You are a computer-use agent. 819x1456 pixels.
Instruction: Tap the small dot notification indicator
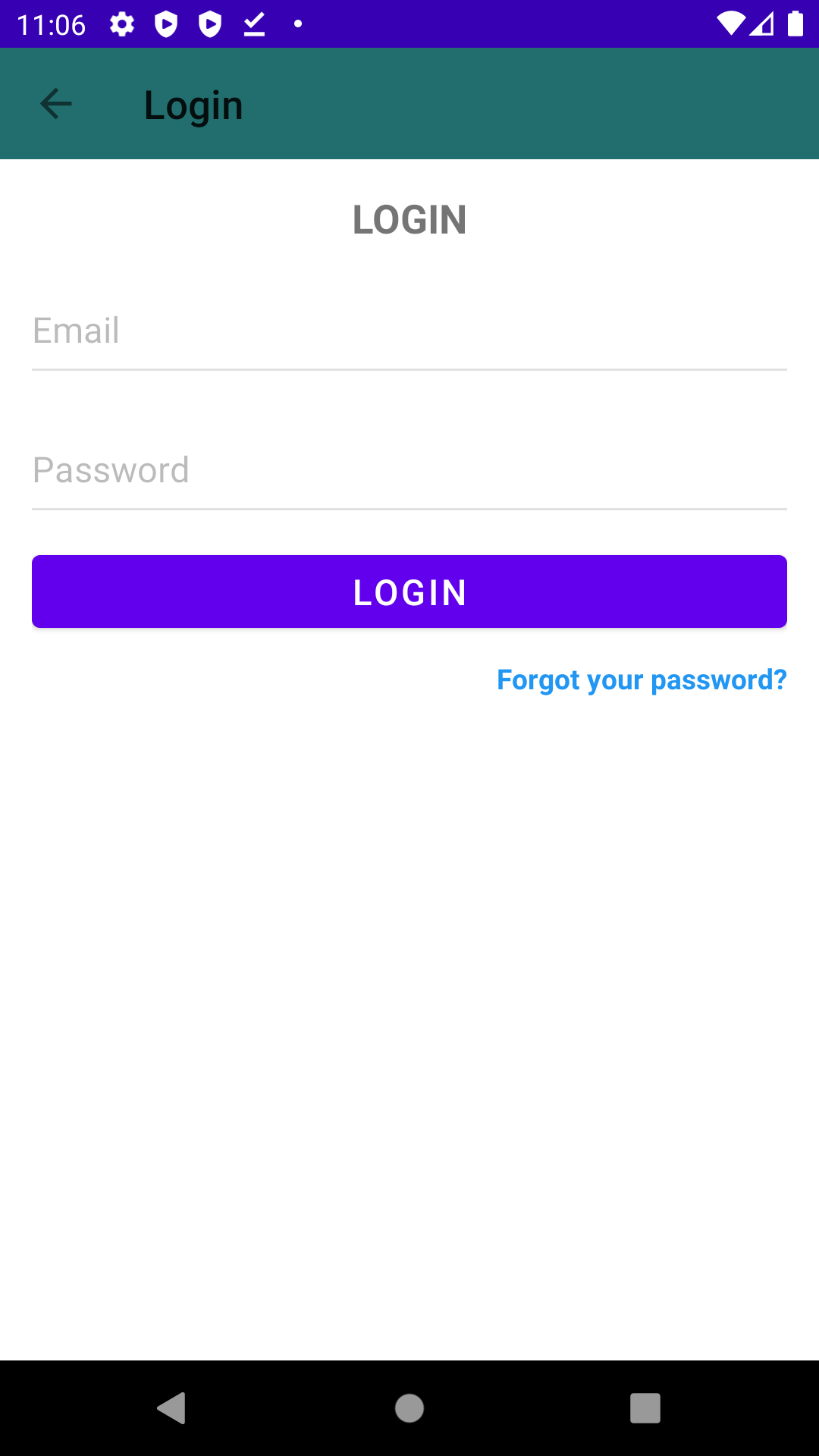pyautogui.click(x=297, y=24)
